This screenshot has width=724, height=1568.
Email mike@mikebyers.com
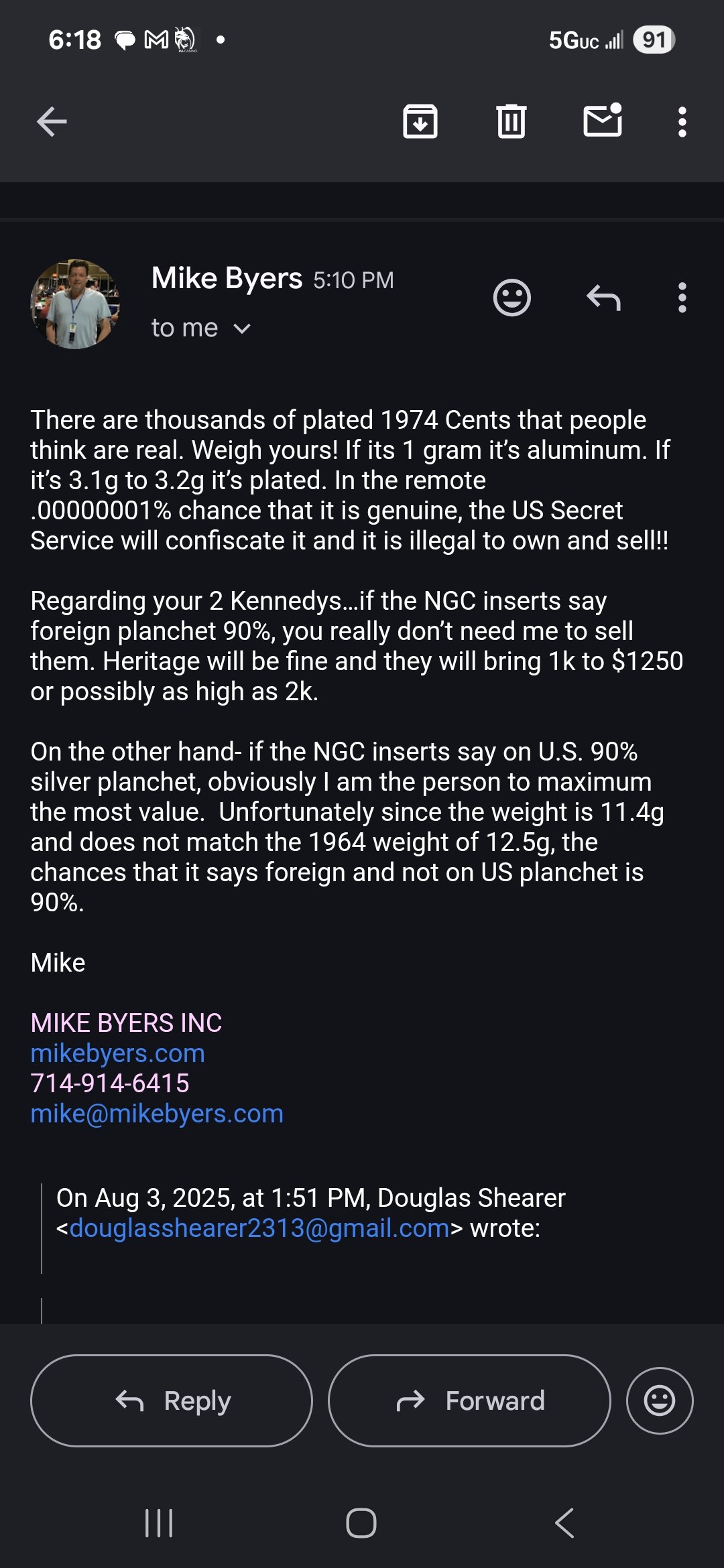click(x=157, y=1114)
